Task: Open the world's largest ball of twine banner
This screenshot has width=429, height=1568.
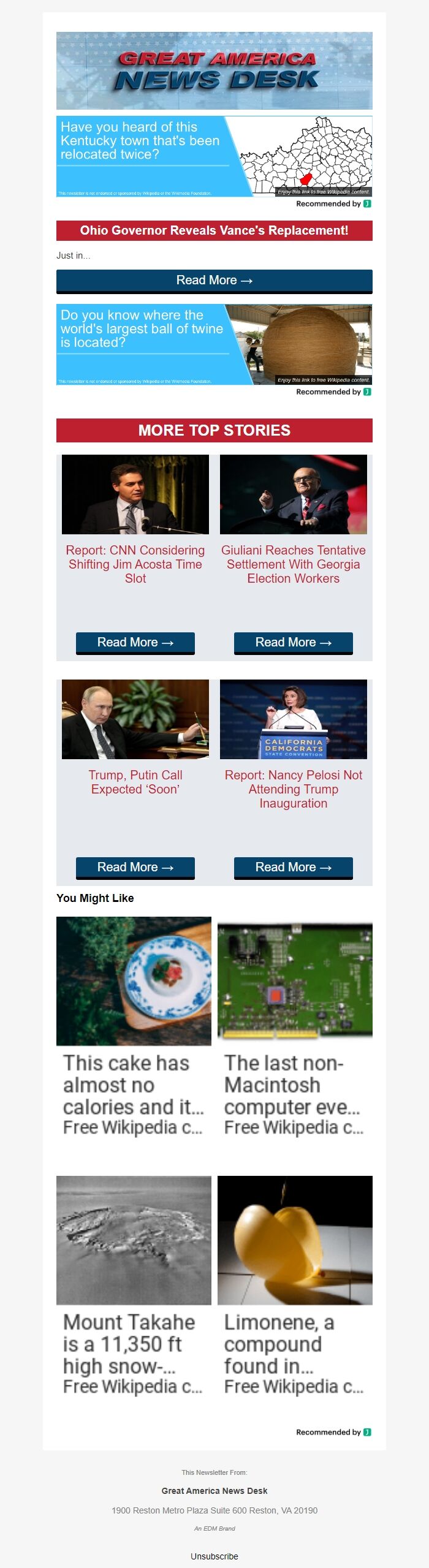Action: [214, 344]
